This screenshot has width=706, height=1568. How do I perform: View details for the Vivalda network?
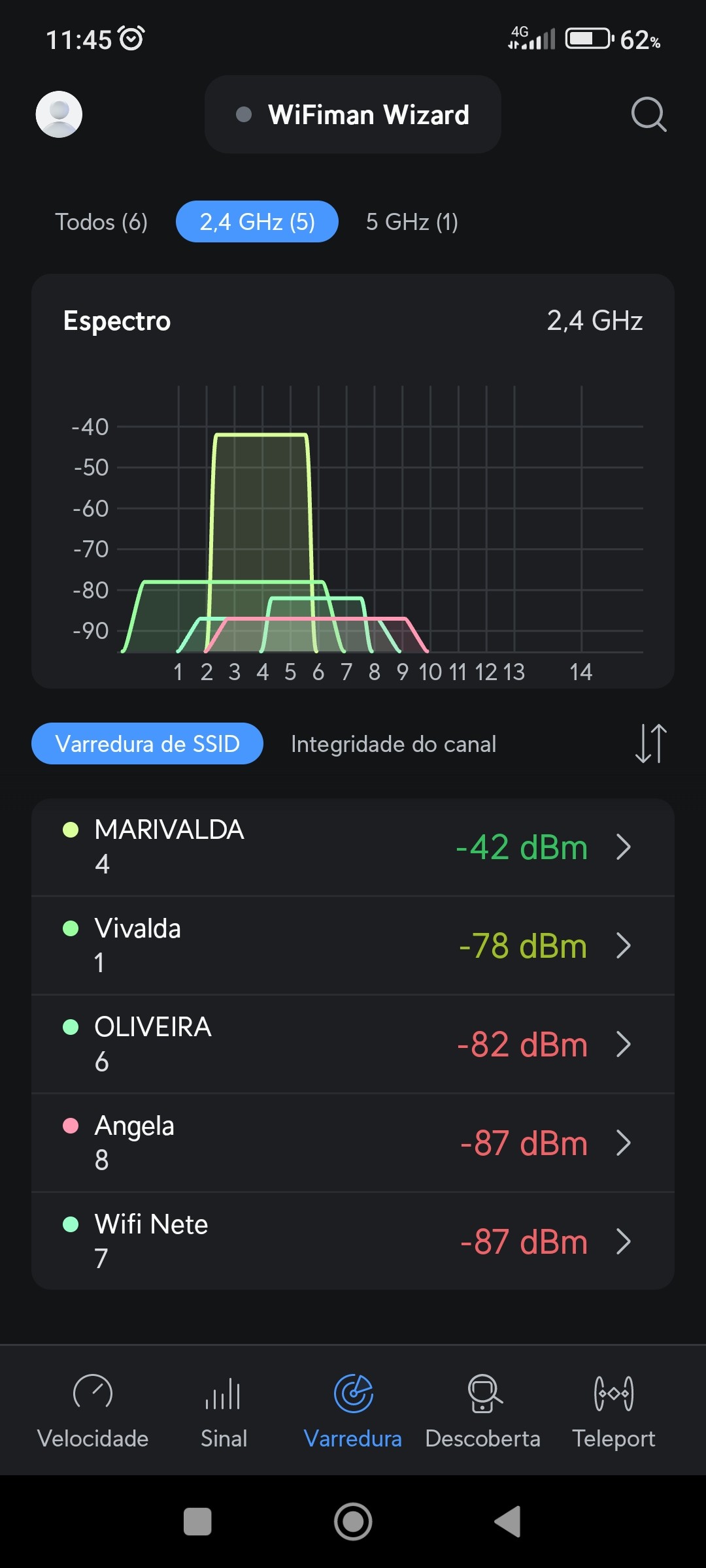pos(353,945)
